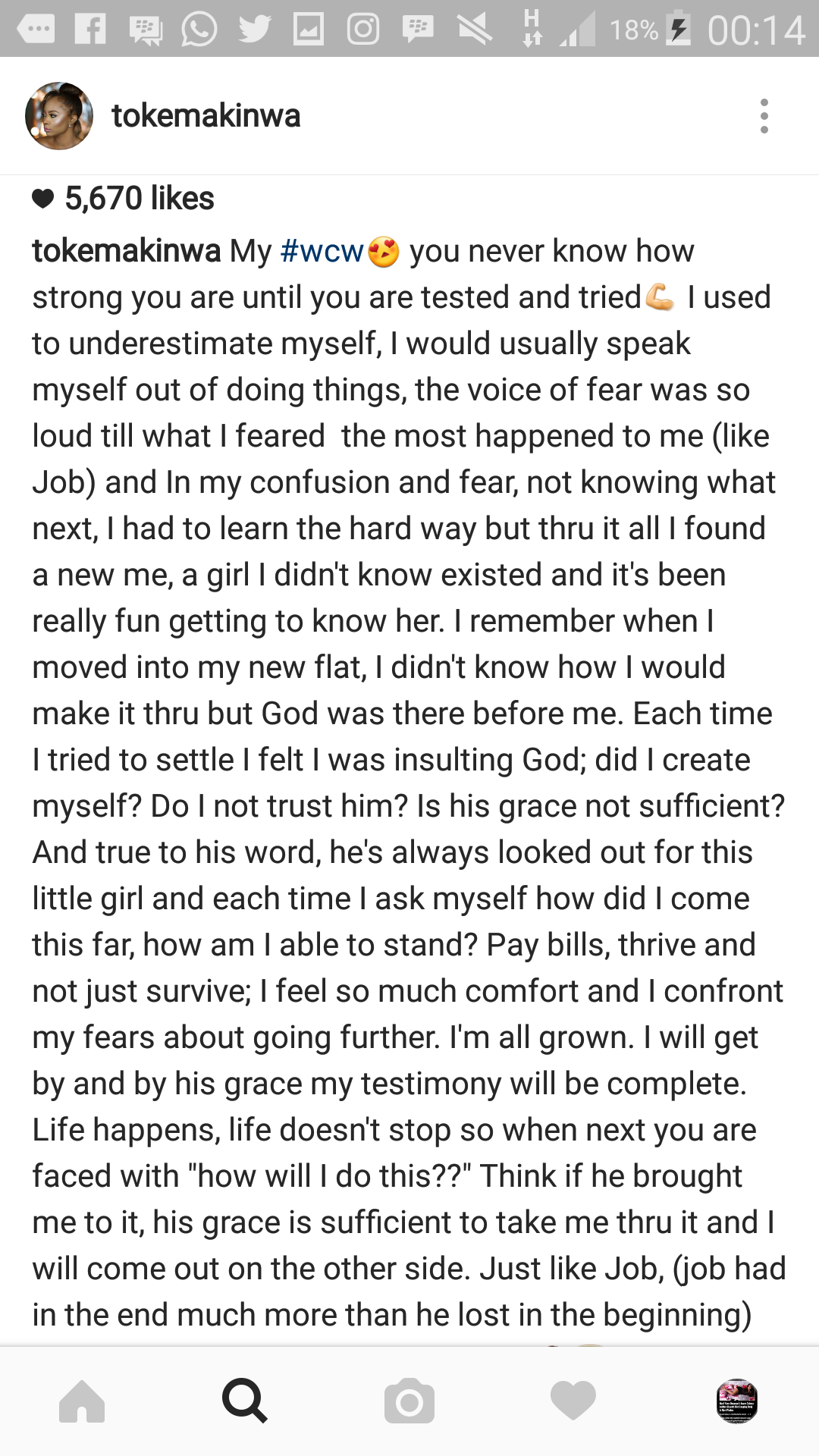Tap tokemakinwa's name in the caption
Image resolution: width=819 pixels, height=1456 pixels.
[x=127, y=251]
